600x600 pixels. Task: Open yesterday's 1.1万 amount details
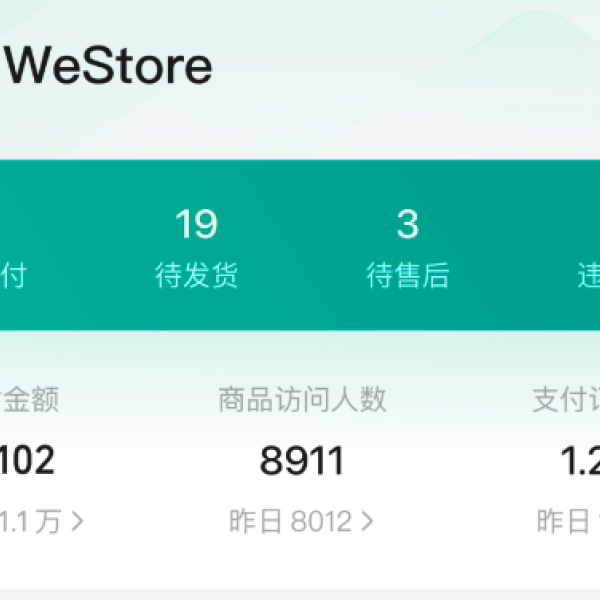pyautogui.click(x=42, y=521)
